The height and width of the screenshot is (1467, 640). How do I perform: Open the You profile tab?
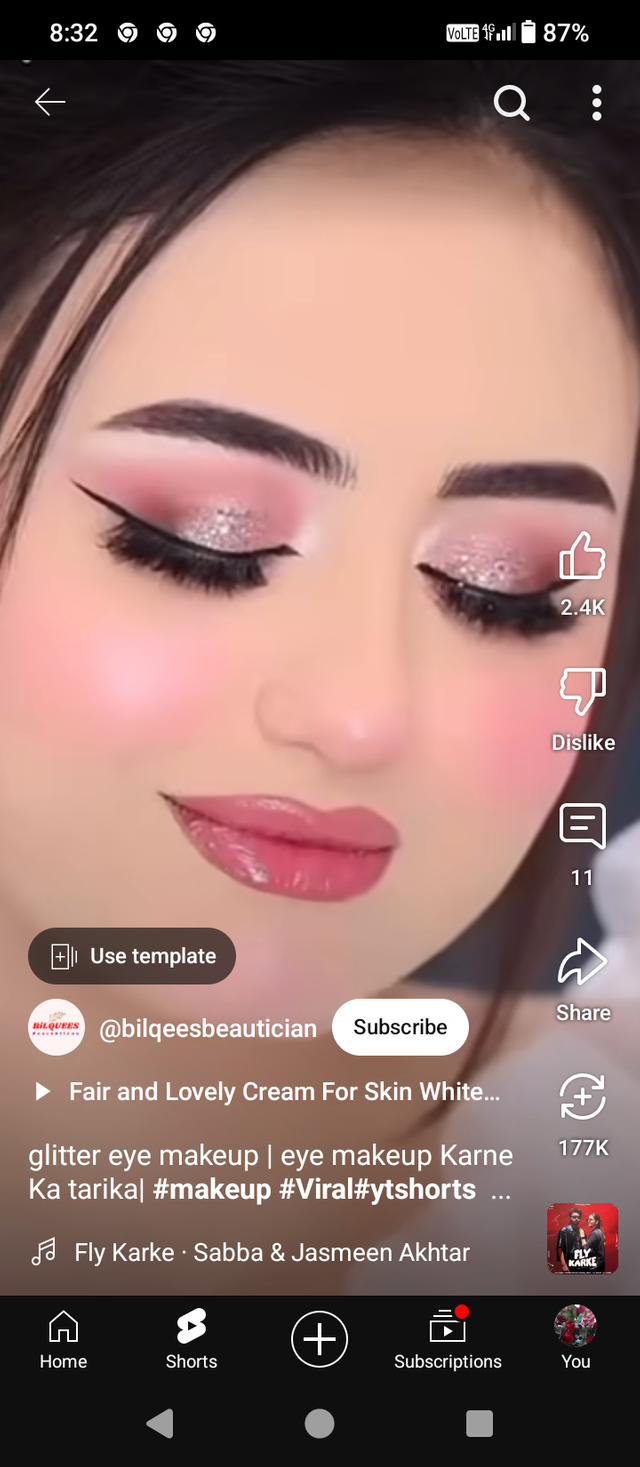click(x=575, y=1340)
